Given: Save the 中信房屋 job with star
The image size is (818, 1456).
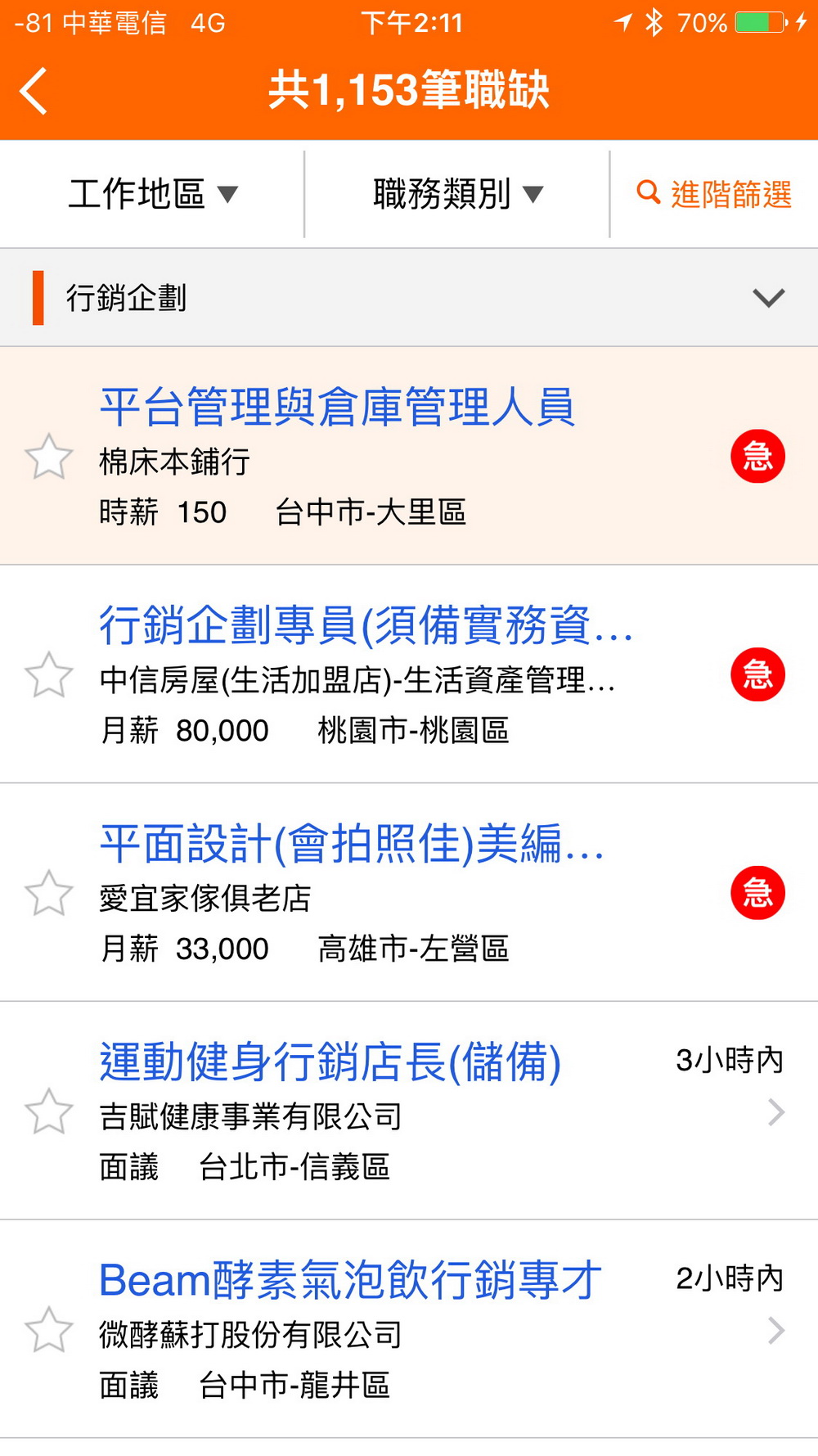Looking at the screenshot, I should point(49,674).
